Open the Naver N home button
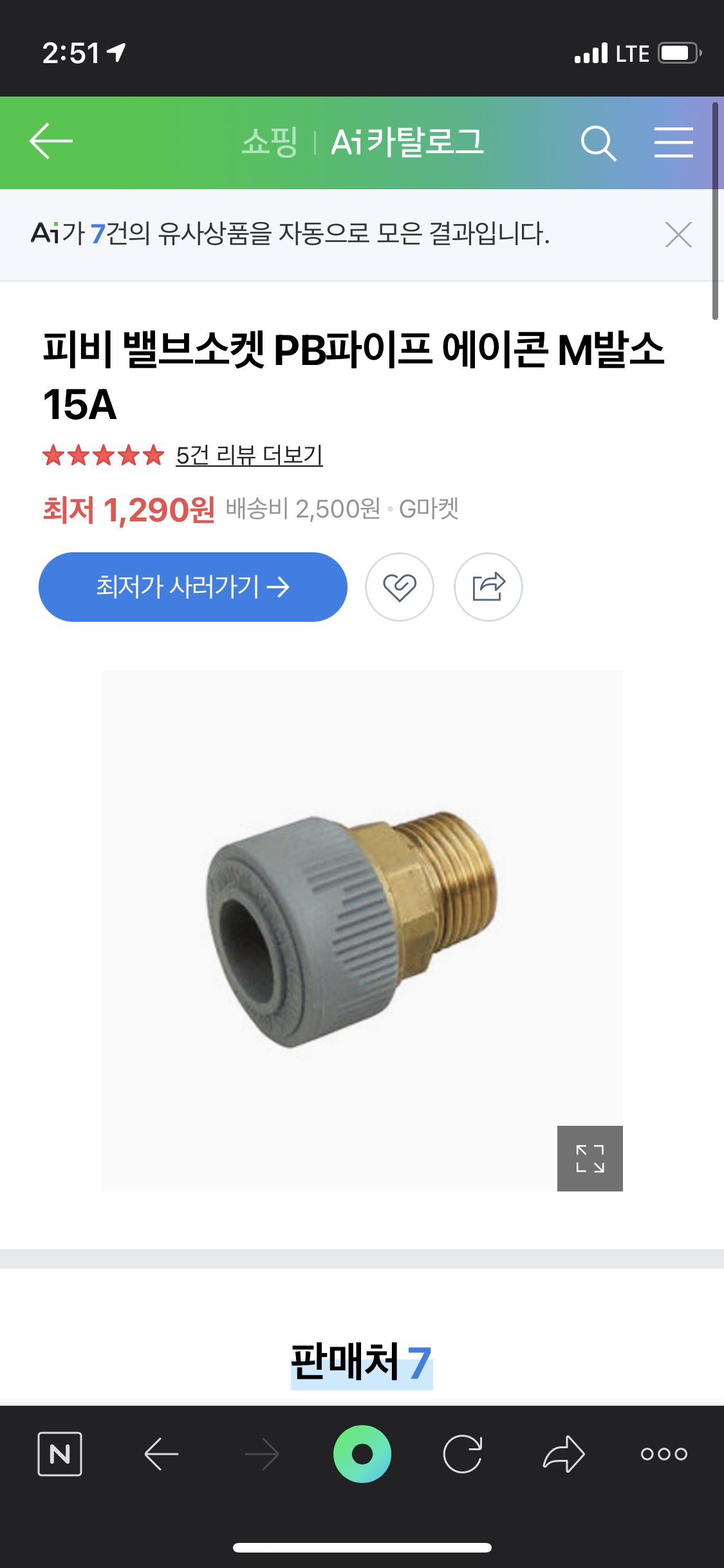This screenshot has width=724, height=1568. (60, 1453)
